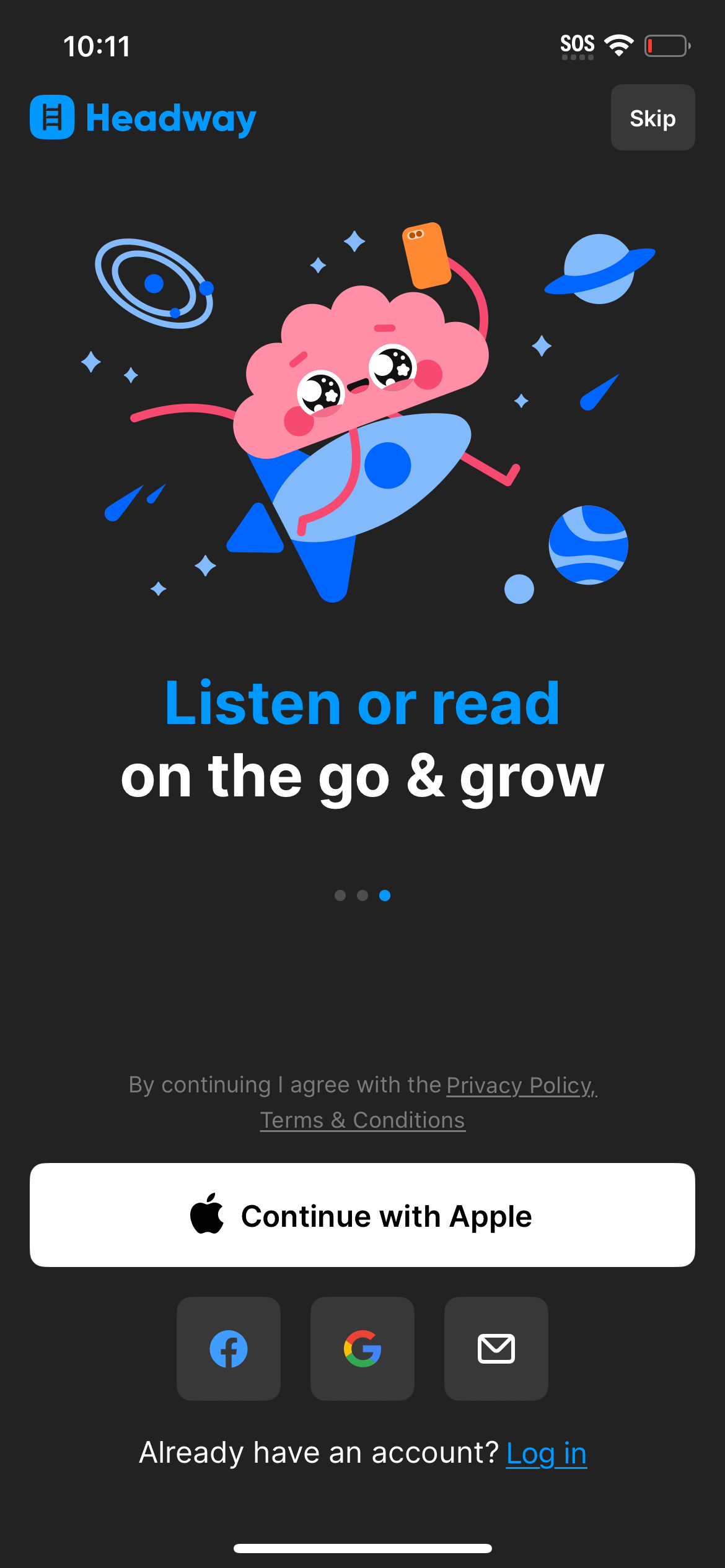Select the Google sign-in icon
Image resolution: width=725 pixels, height=1568 pixels.
pyautogui.click(x=362, y=1349)
